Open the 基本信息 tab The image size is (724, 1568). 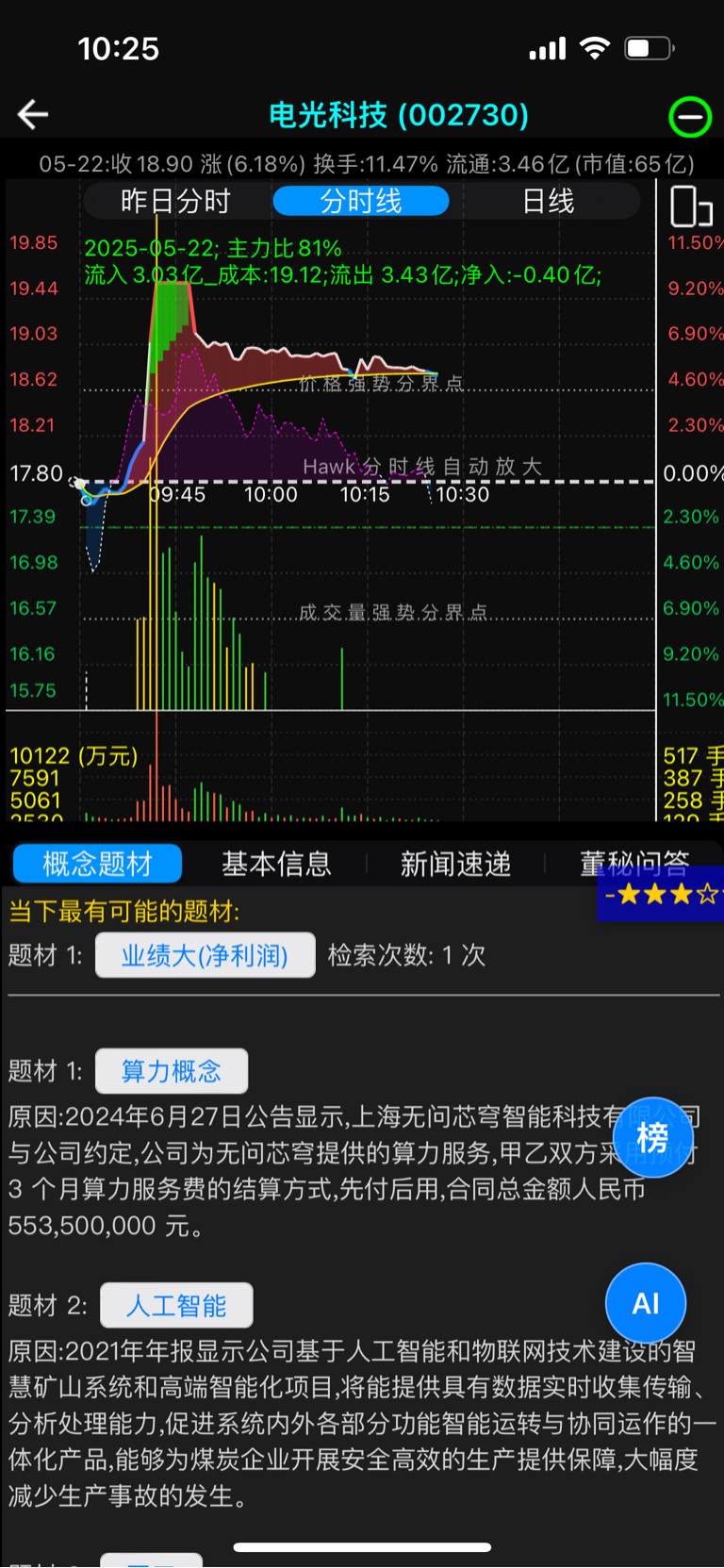(x=276, y=863)
